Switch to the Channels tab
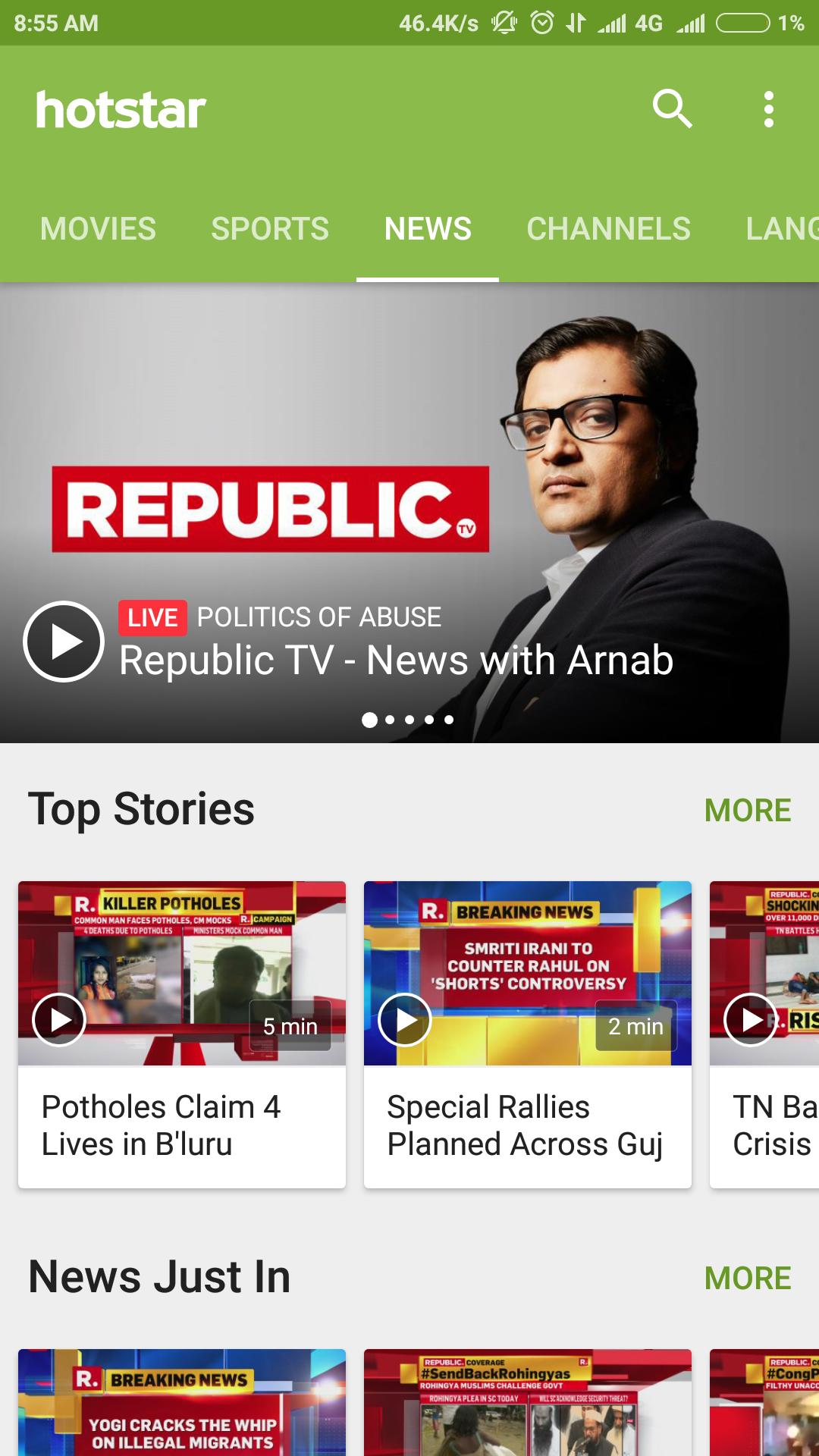This screenshot has width=819, height=1456. [x=608, y=229]
